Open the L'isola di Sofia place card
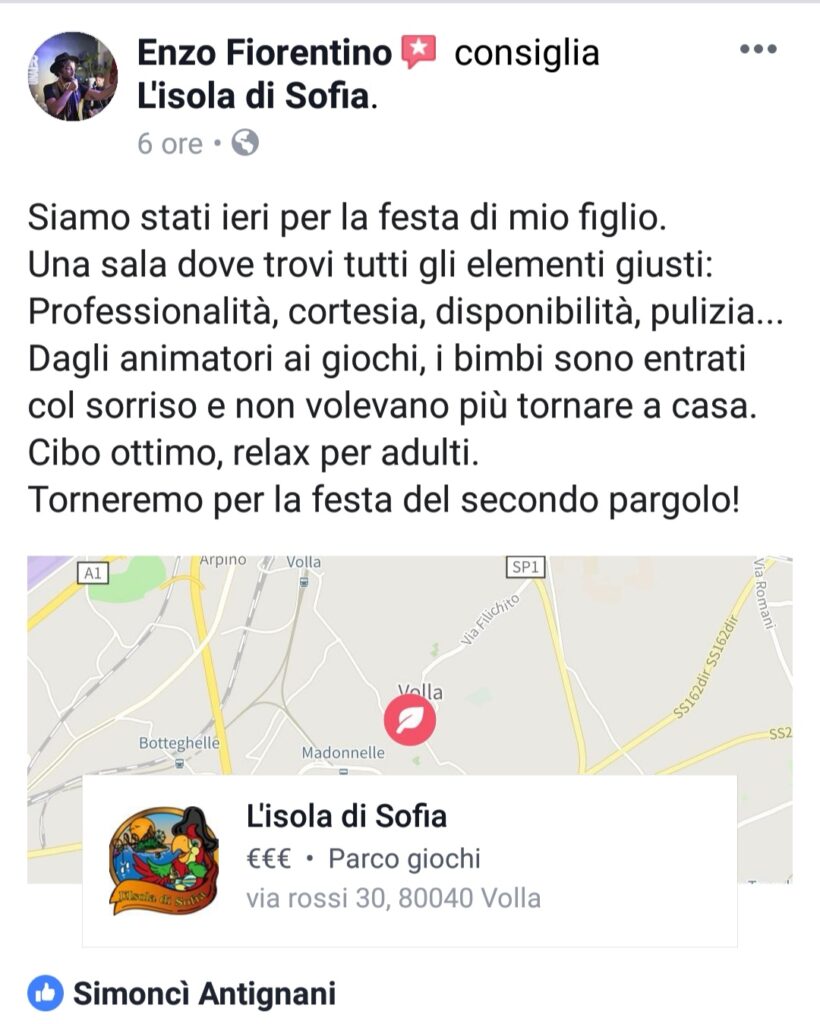820x1024 pixels. (x=409, y=860)
